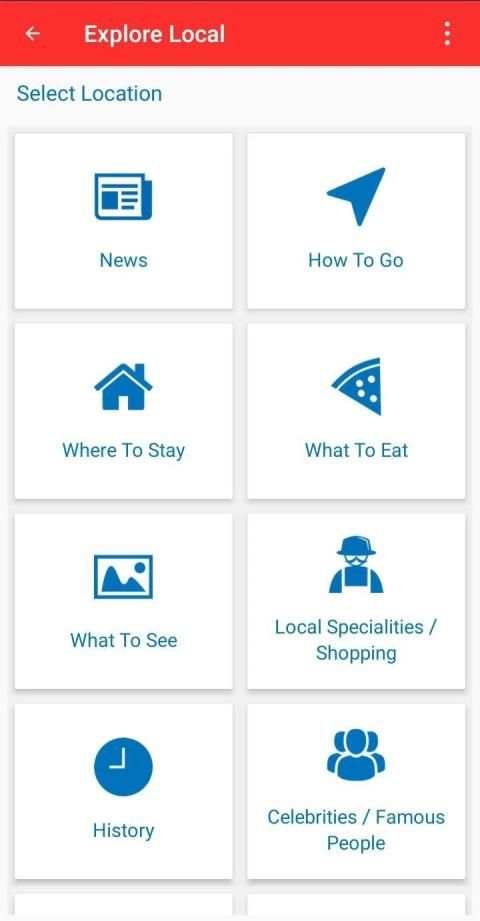The height and width of the screenshot is (921, 480).
Task: Open Local Specialities / Shopping
Action: [356, 601]
